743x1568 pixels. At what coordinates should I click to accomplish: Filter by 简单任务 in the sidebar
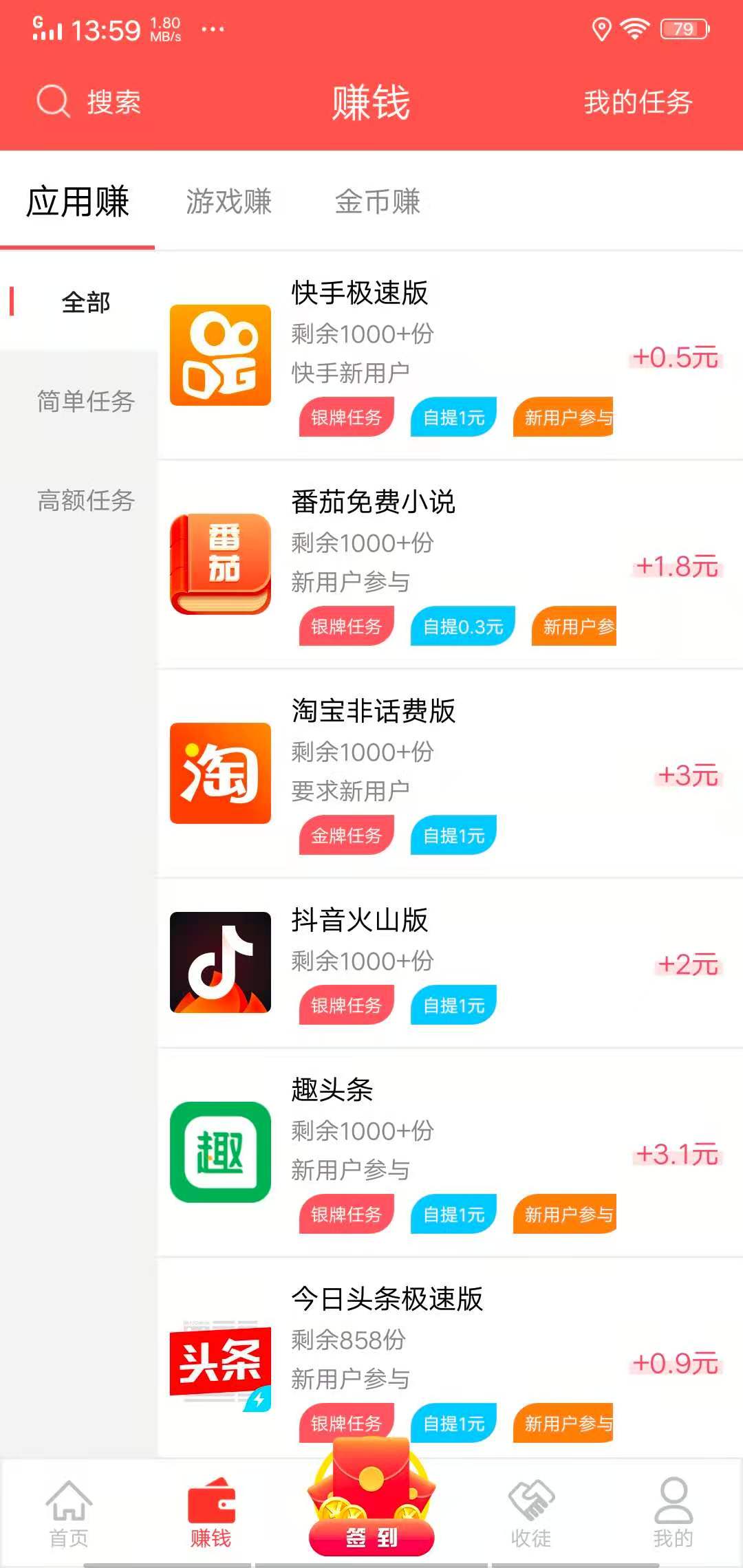(85, 402)
